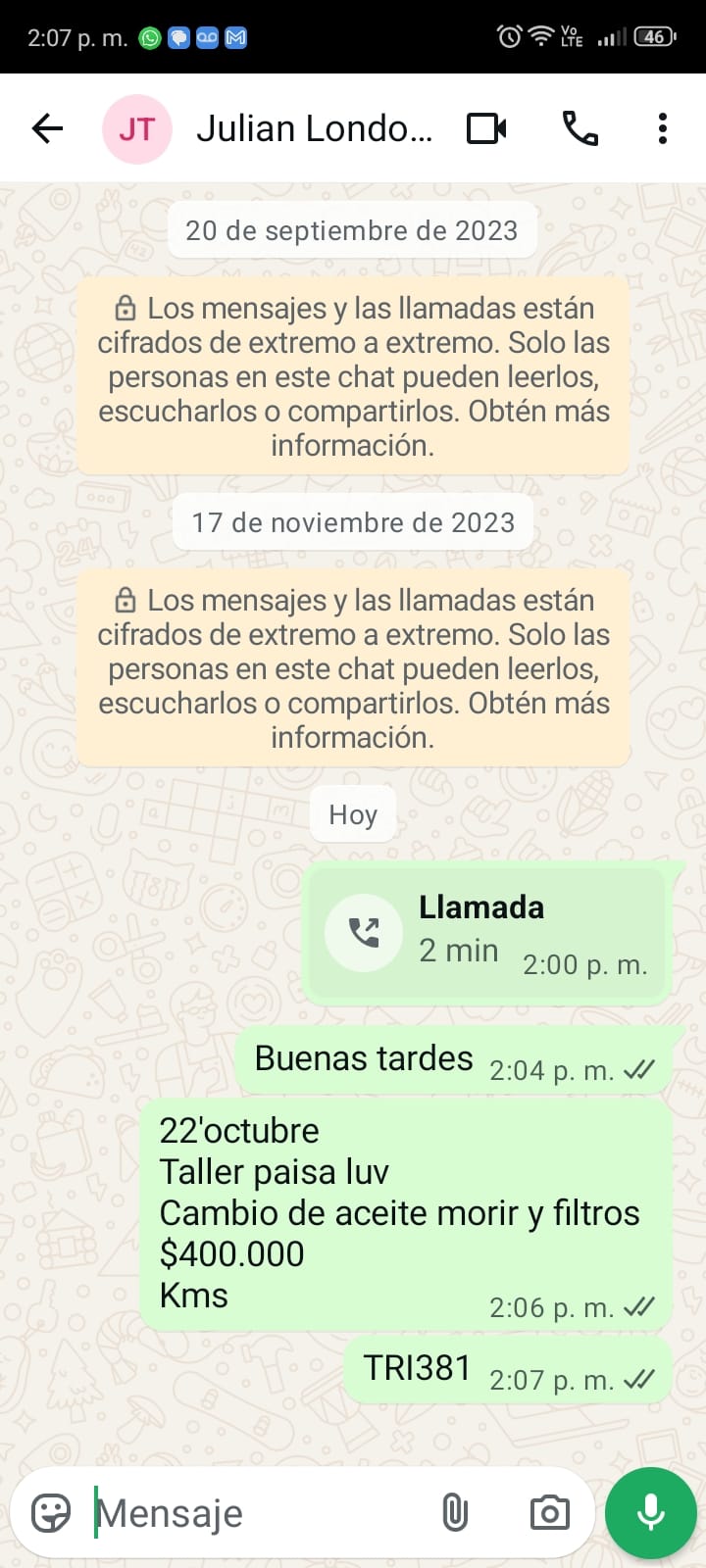This screenshot has height=1568, width=706.
Task: Focus the Mensaje text field
Action: point(255,1513)
